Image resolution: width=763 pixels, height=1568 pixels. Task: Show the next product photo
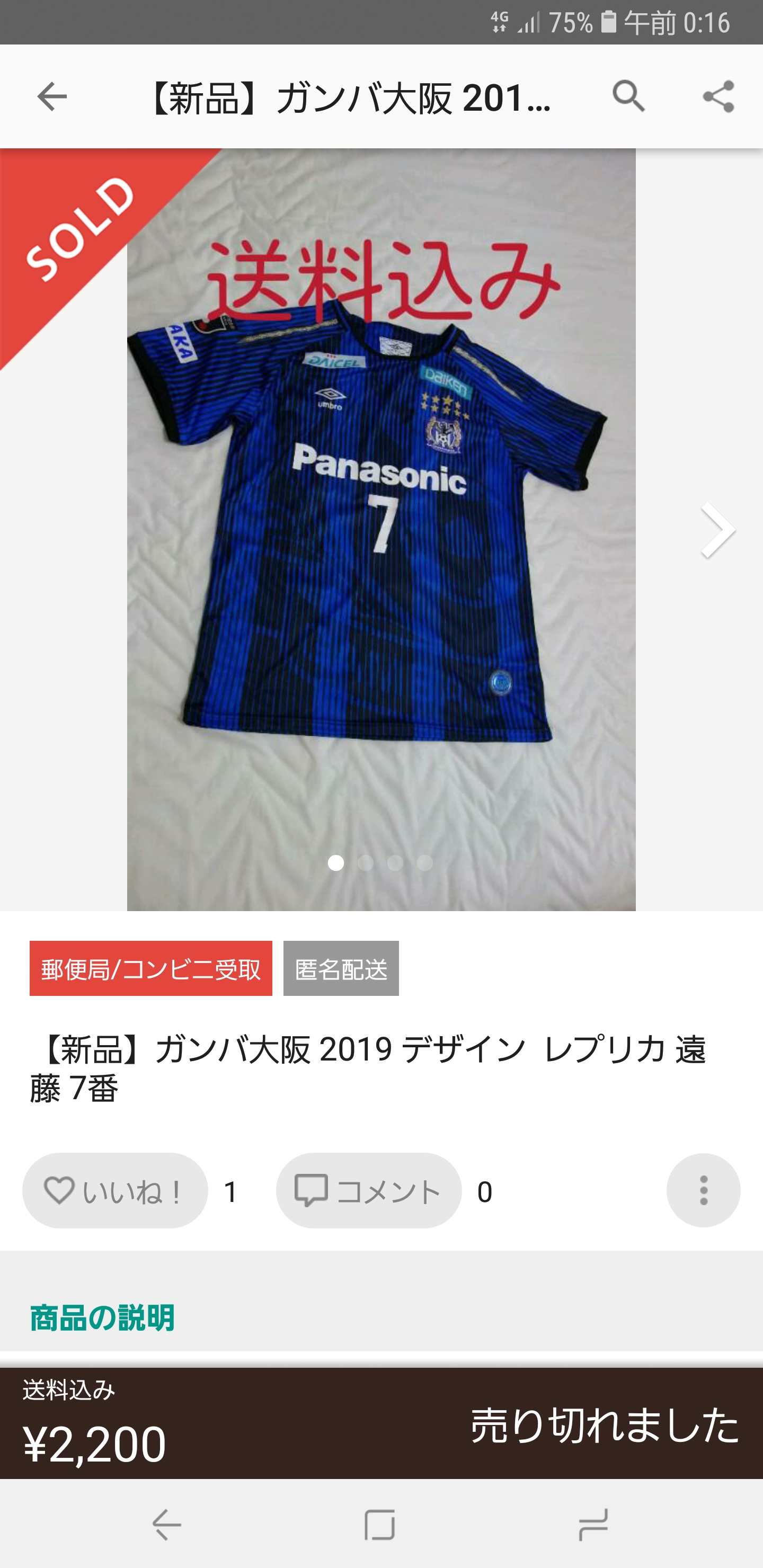coord(718,530)
